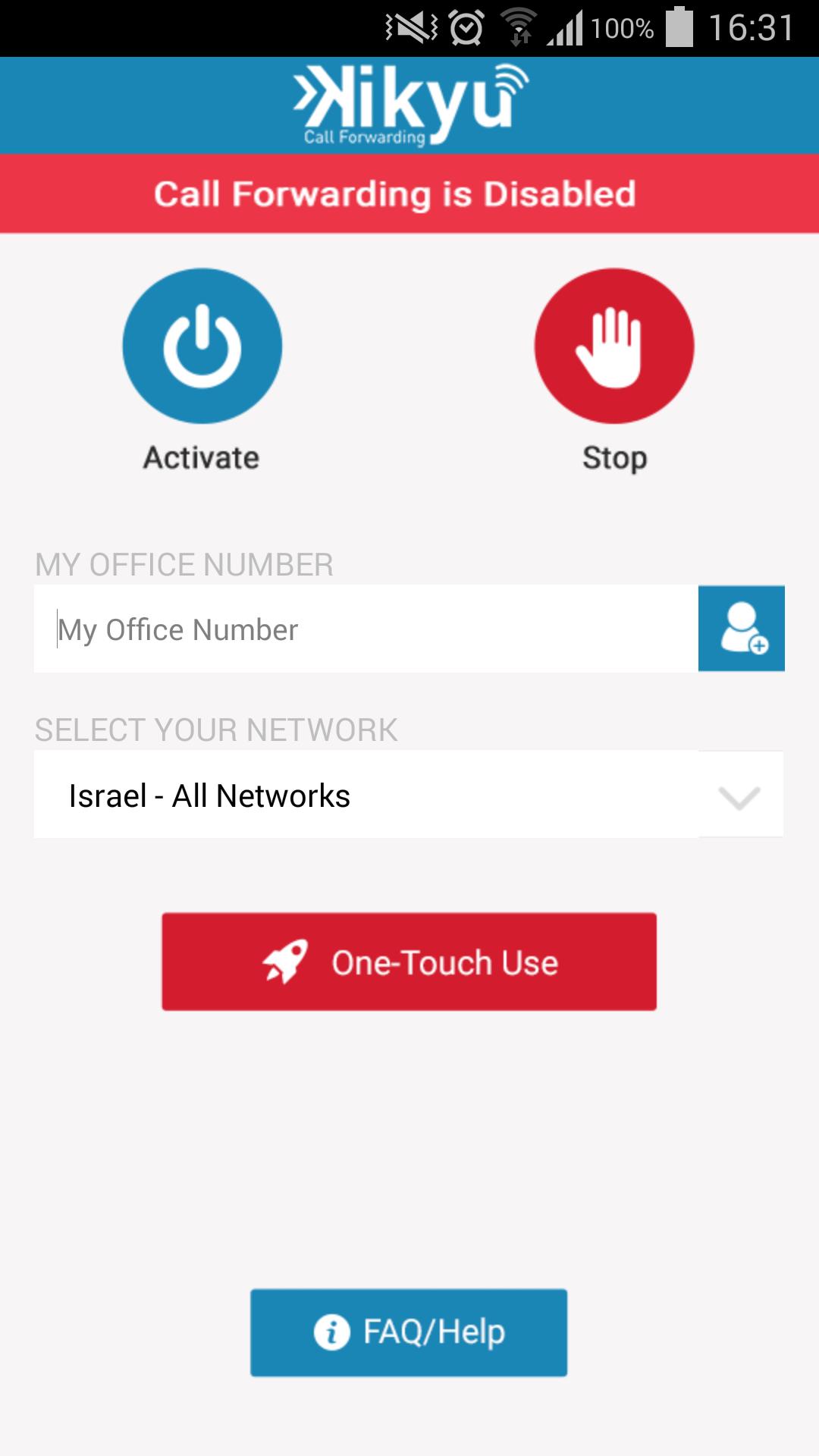Tap the red Stop hand button
This screenshot has height=1456, width=819.
click(614, 346)
